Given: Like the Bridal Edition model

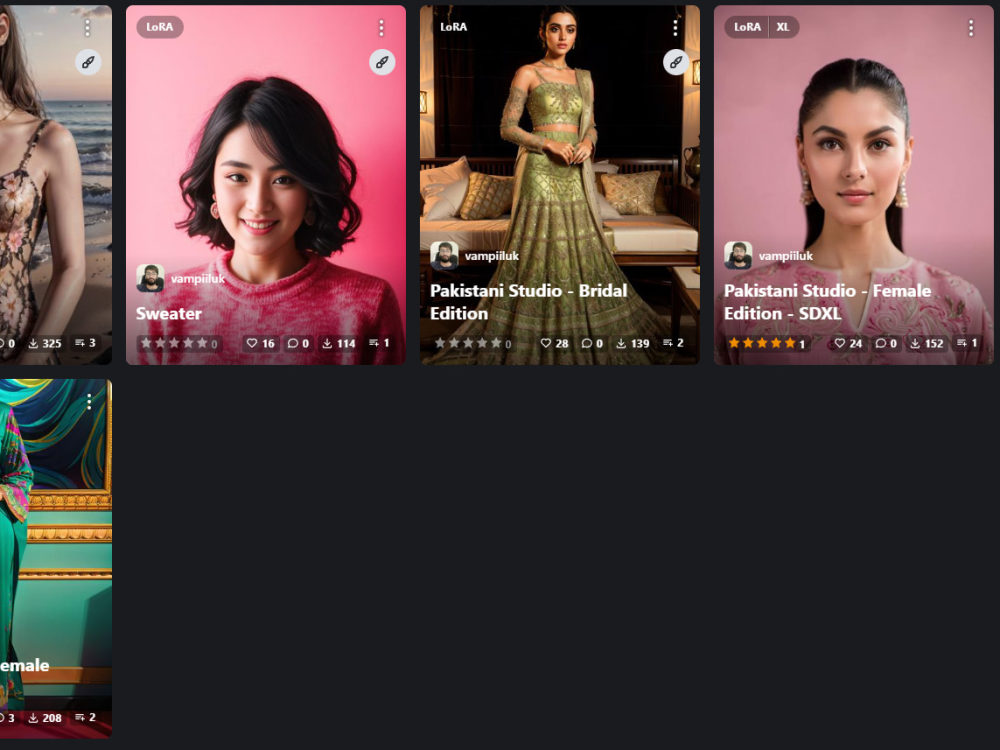Looking at the screenshot, I should coord(554,343).
